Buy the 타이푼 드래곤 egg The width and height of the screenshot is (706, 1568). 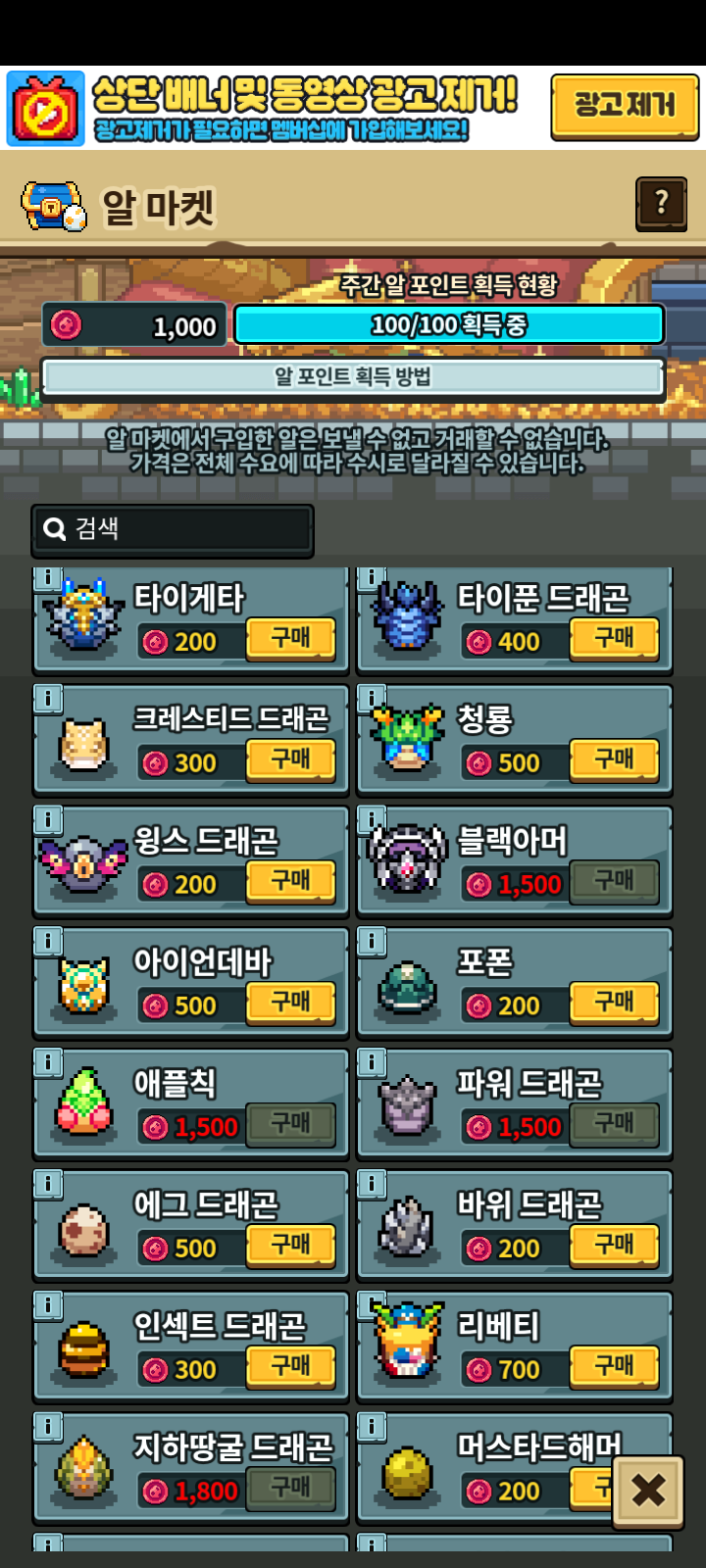614,639
